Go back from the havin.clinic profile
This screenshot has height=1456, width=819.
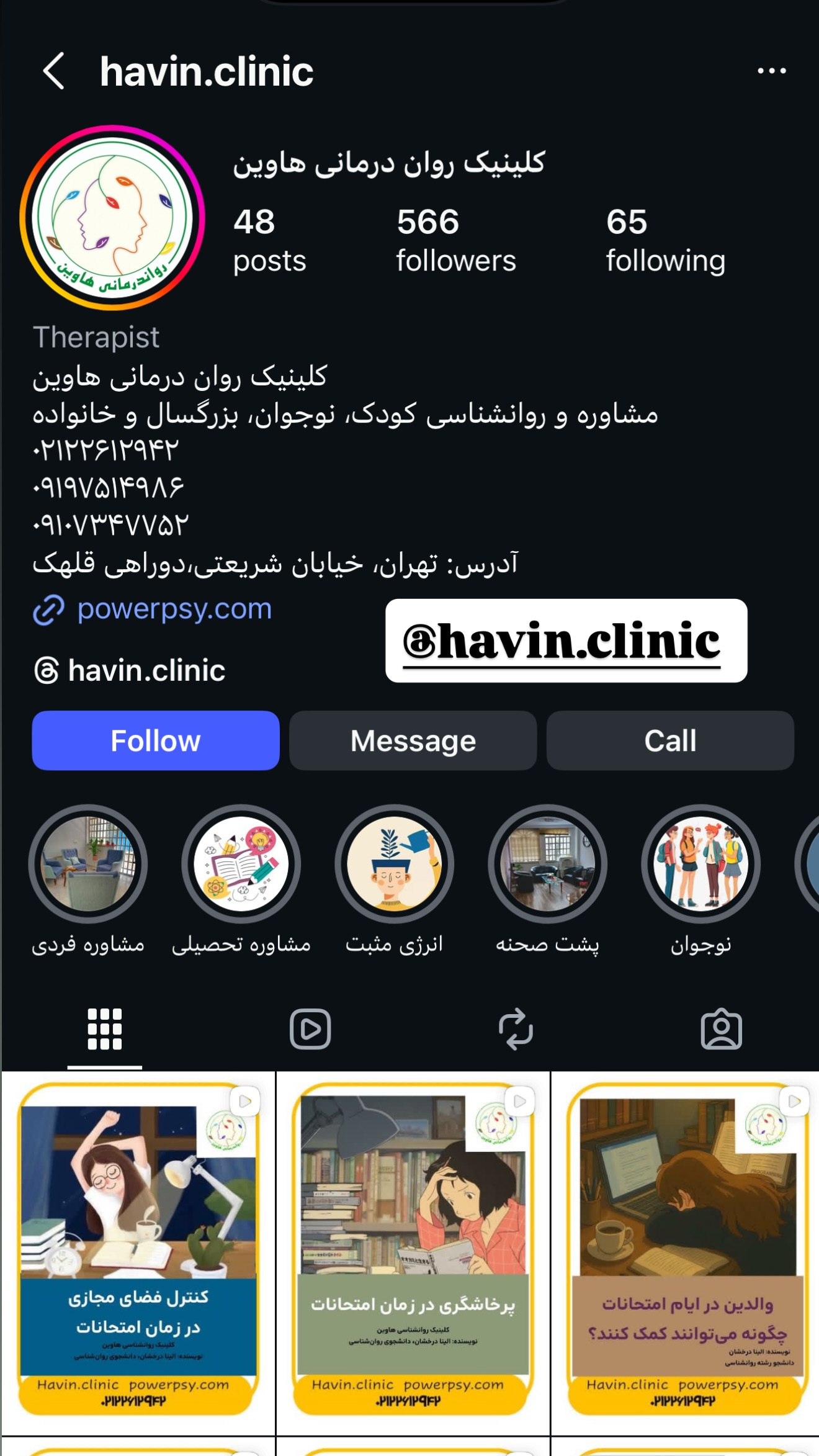point(53,71)
